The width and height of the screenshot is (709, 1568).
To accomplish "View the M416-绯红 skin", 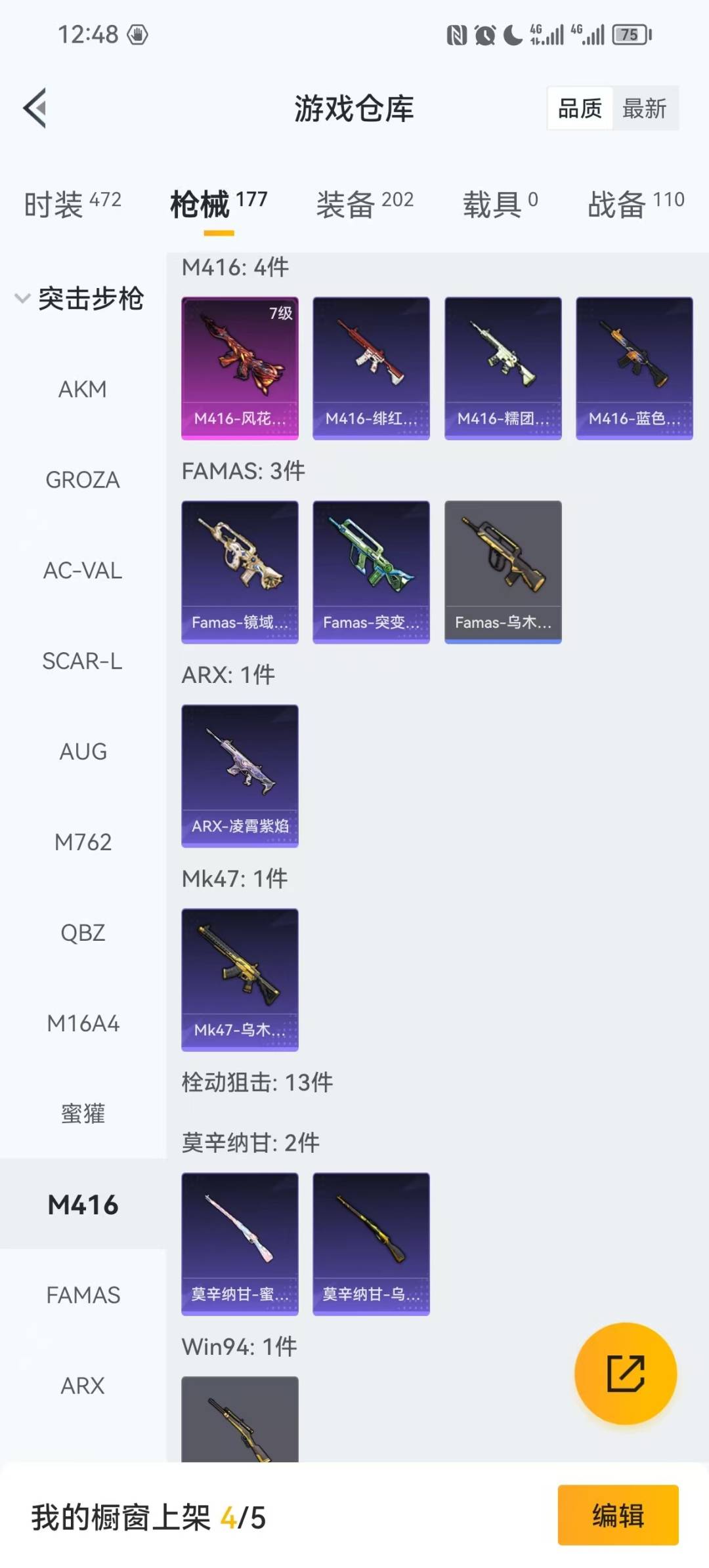I will point(371,367).
